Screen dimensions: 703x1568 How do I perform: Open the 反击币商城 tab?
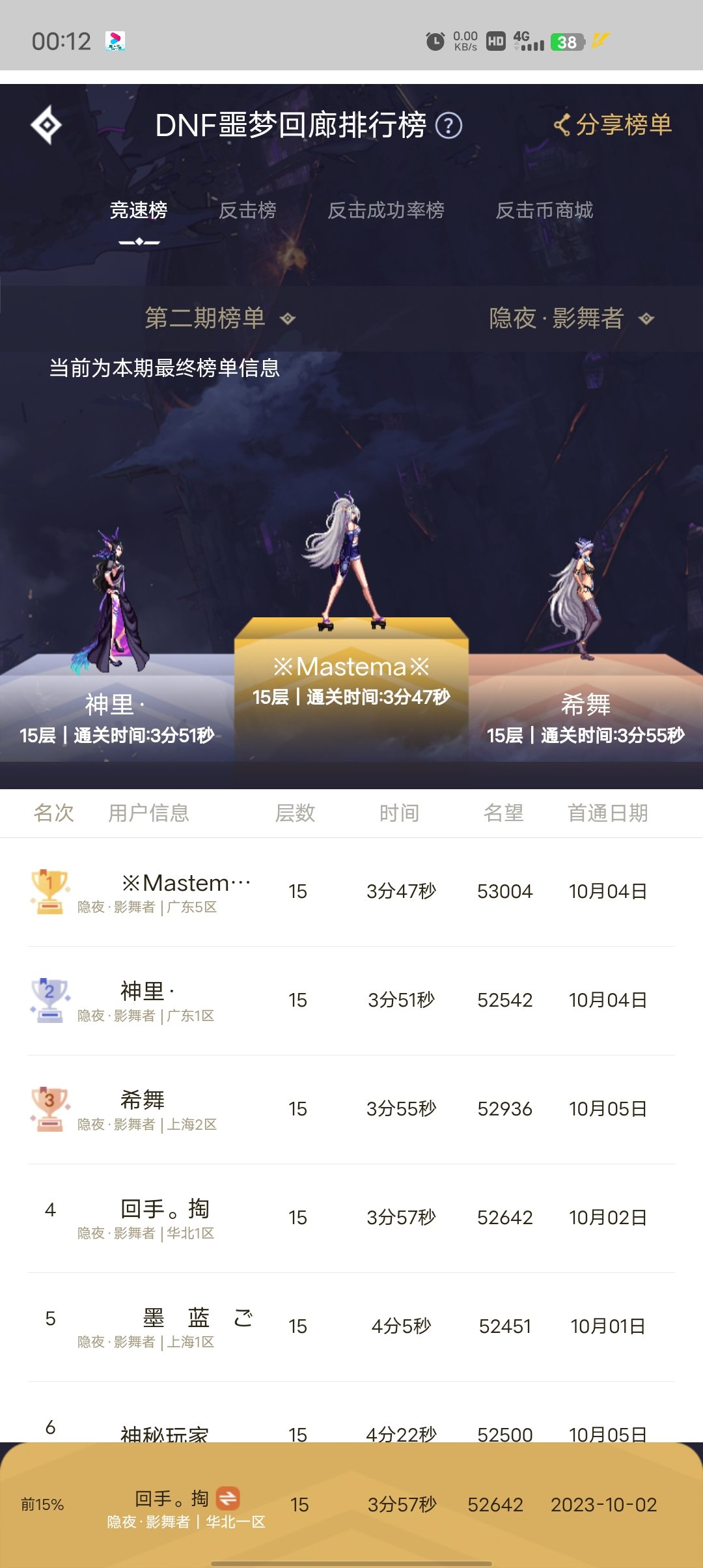point(544,210)
